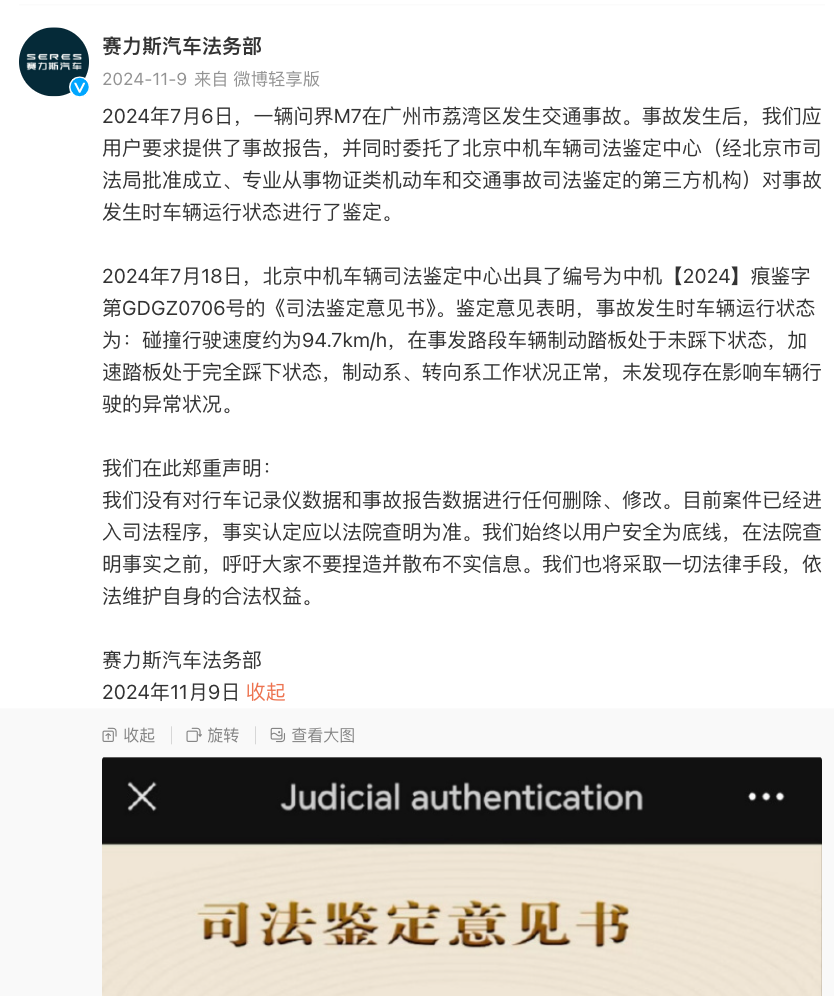
Task: Open the 司法鉴定意见书 image
Action: pos(461,900)
